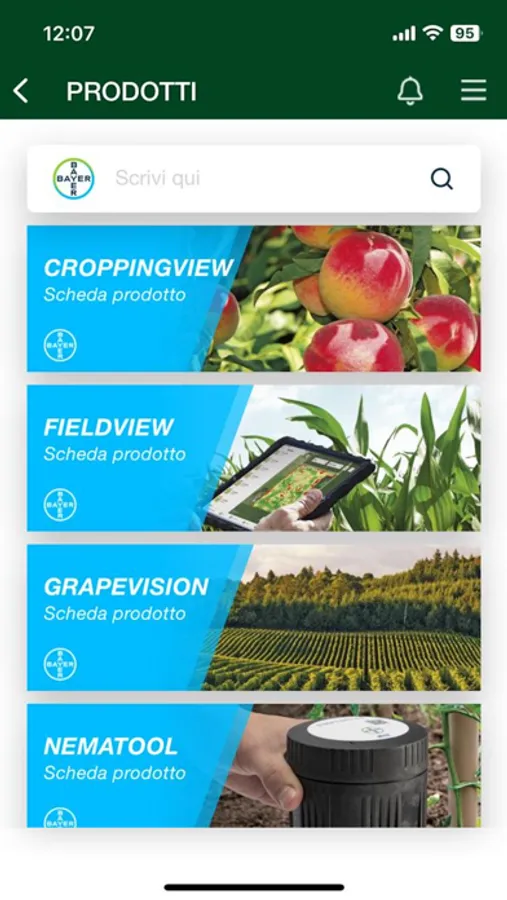This screenshot has height=900, width=507.
Task: Tap the "Scrivi qui" search field
Action: (x=253, y=179)
